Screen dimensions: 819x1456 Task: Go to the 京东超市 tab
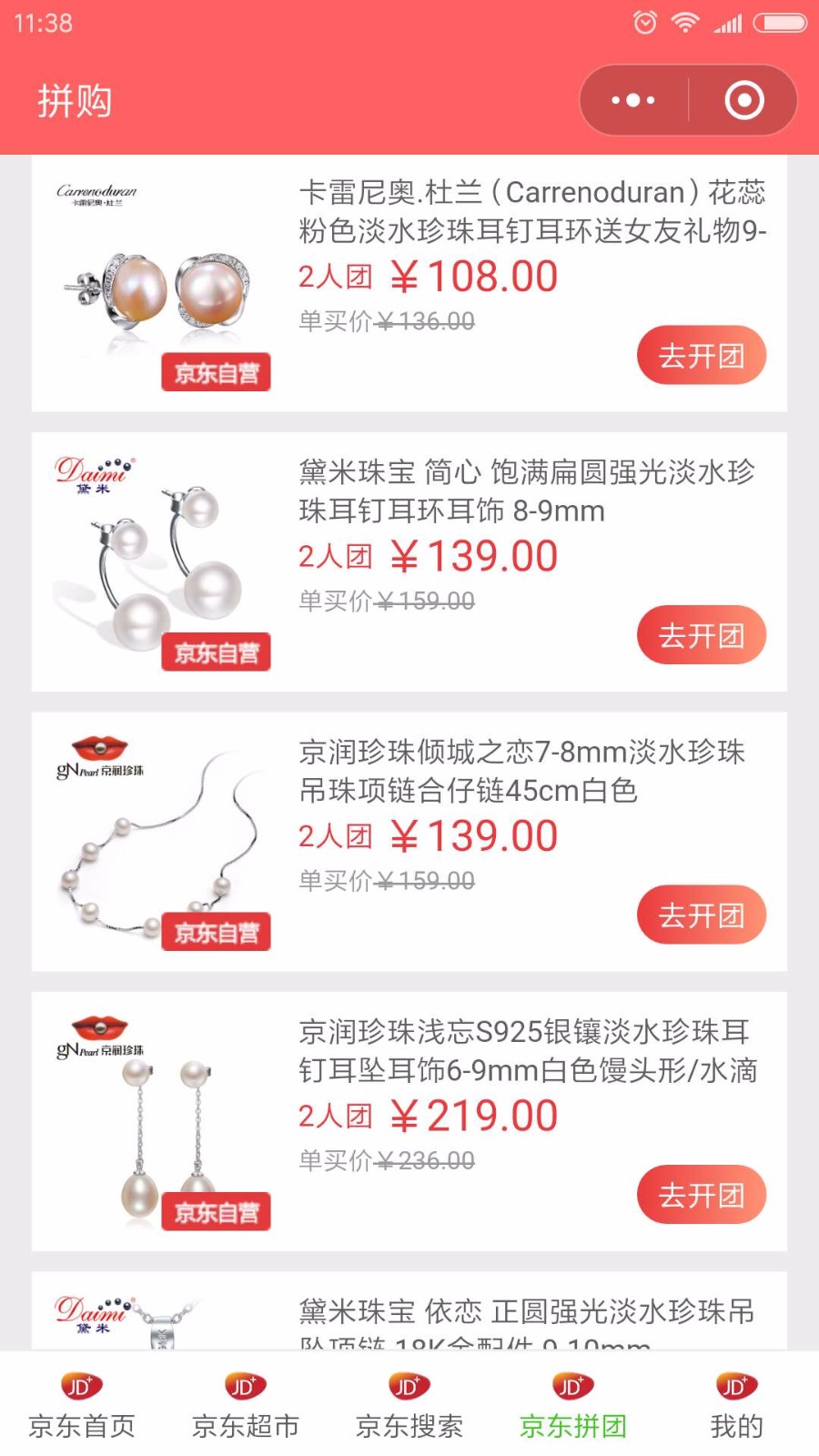coord(246,1405)
